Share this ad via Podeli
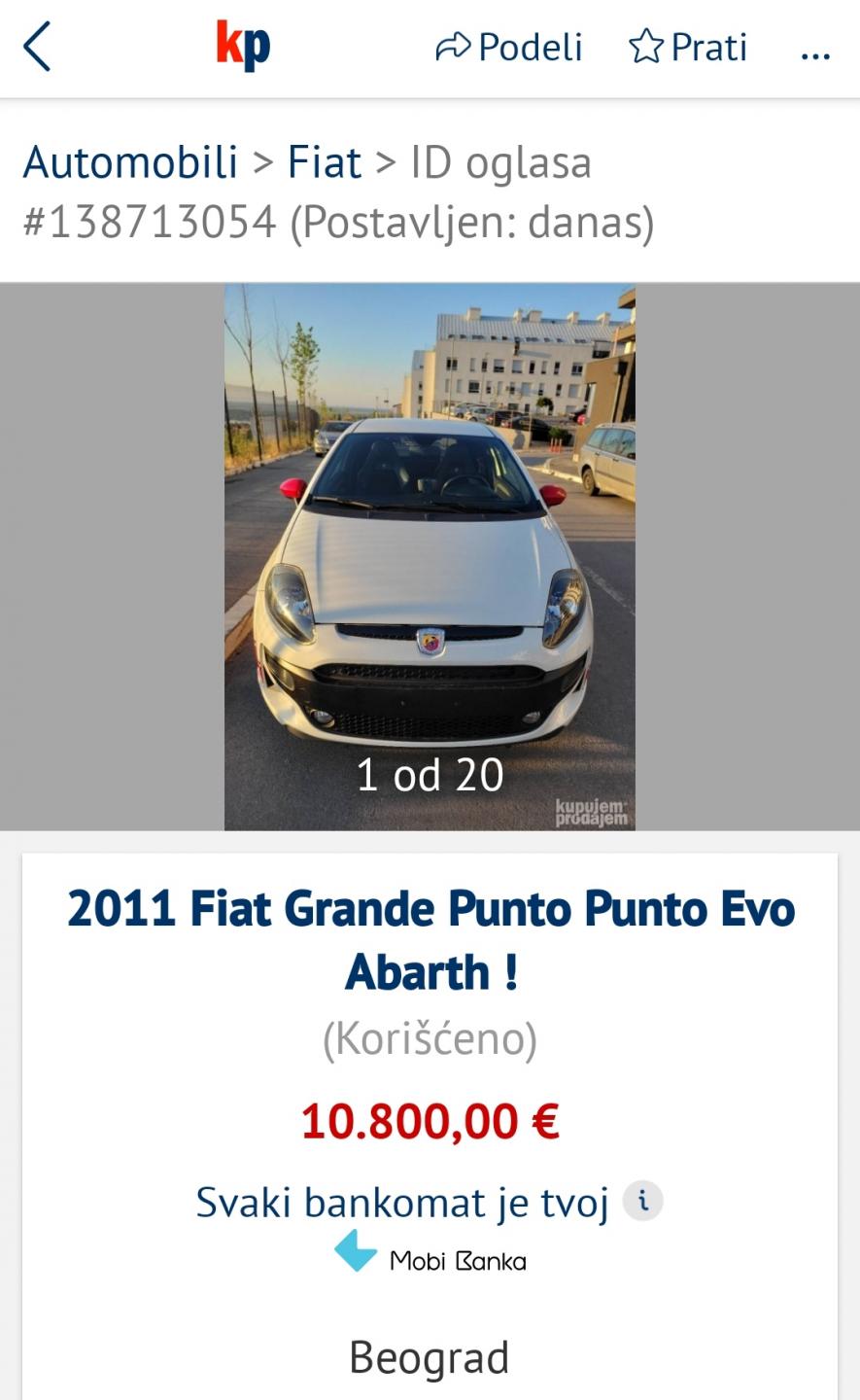The image size is (860, 1400). click(509, 47)
